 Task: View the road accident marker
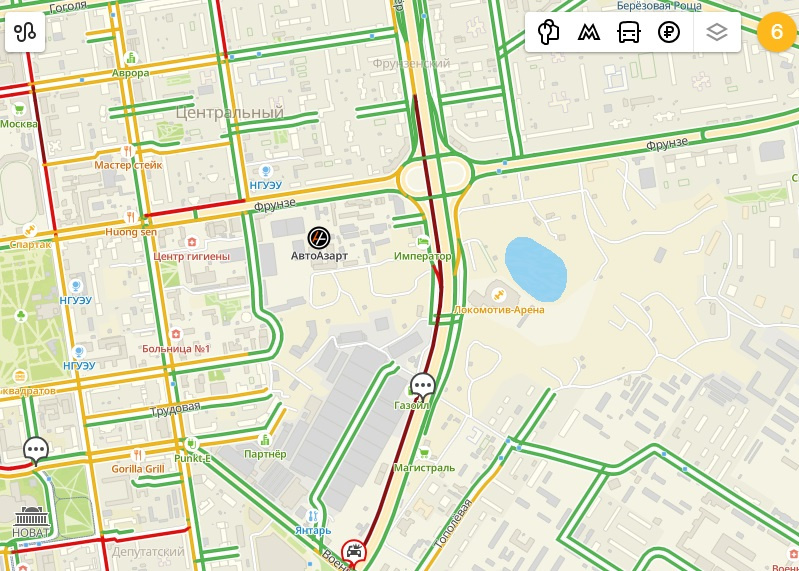pos(353,551)
